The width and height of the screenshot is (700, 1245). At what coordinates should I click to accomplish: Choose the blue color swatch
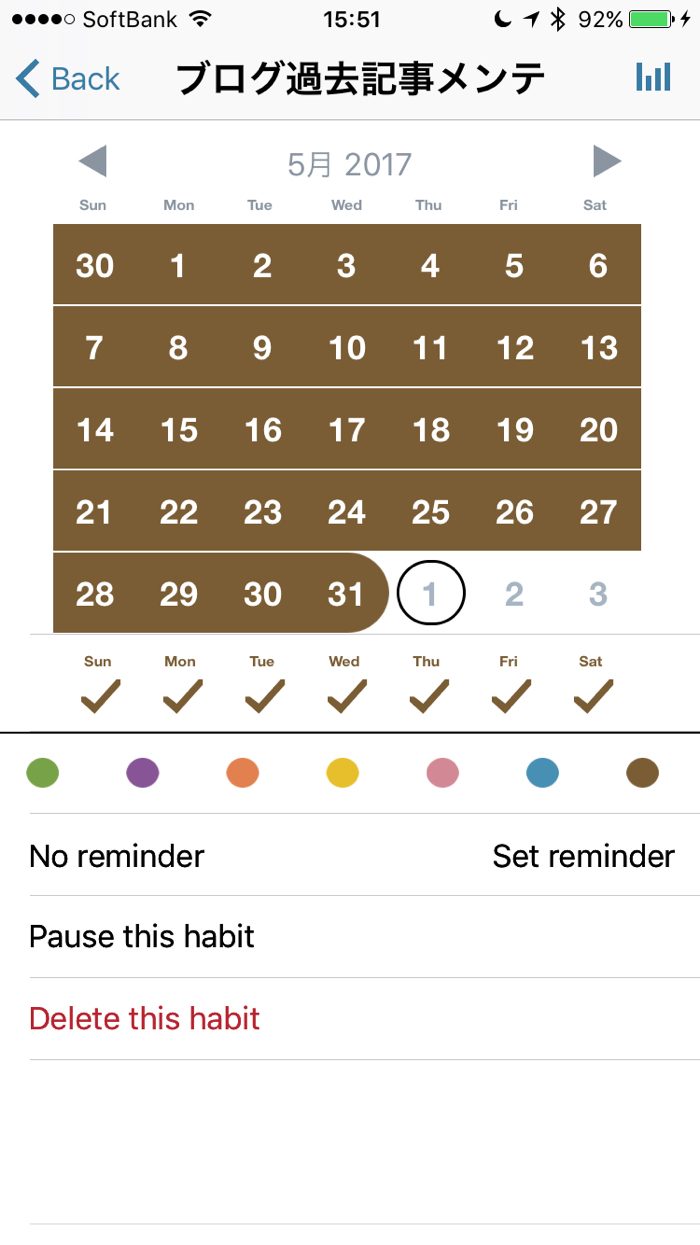point(542,773)
